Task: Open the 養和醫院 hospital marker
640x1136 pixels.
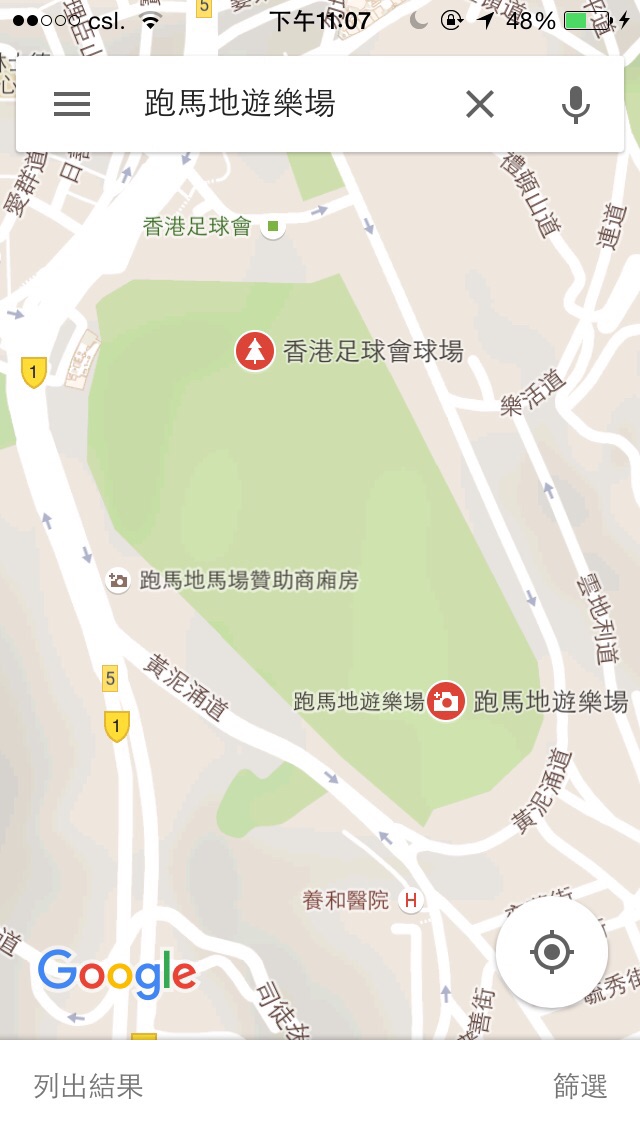Action: pos(411,901)
